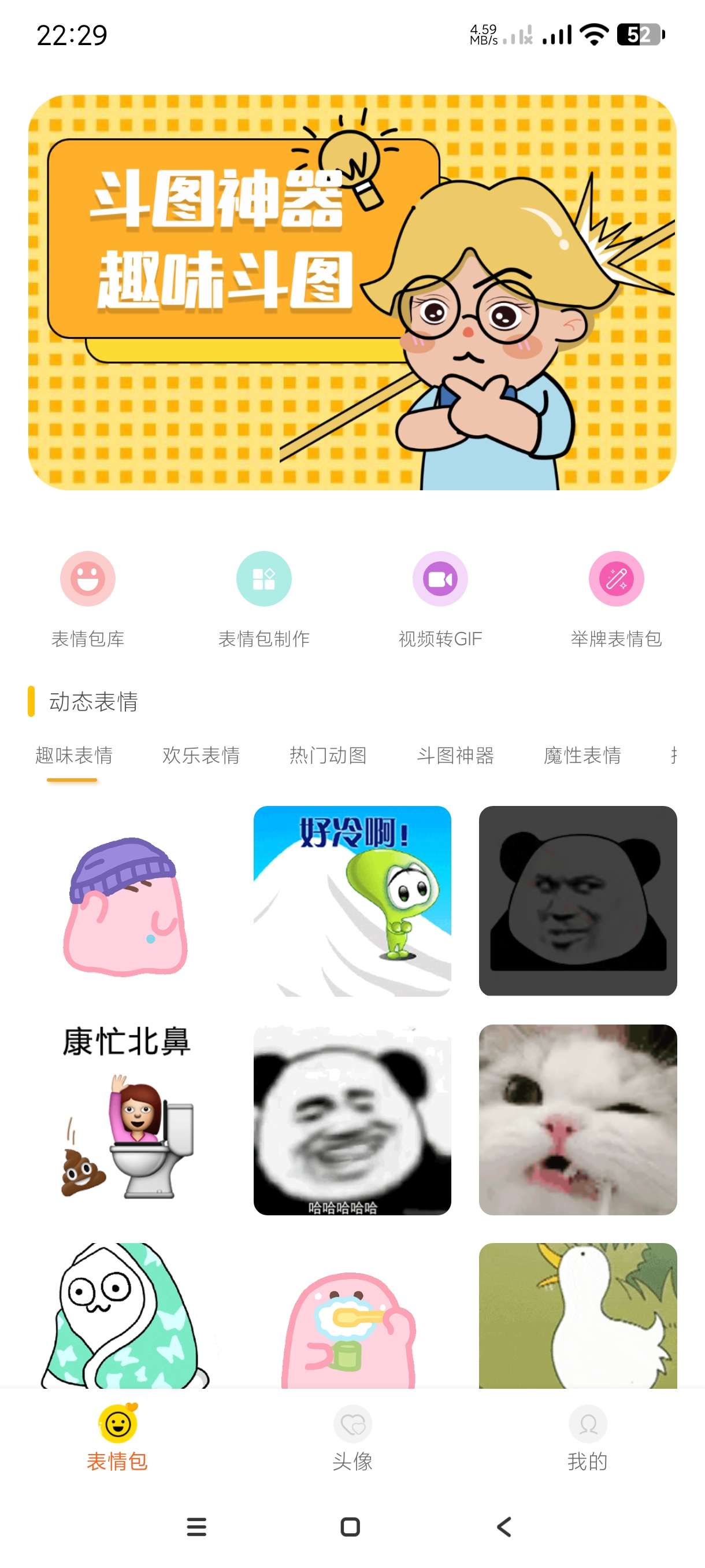
Task: Go back using the system back button
Action: pyautogui.click(x=504, y=1526)
